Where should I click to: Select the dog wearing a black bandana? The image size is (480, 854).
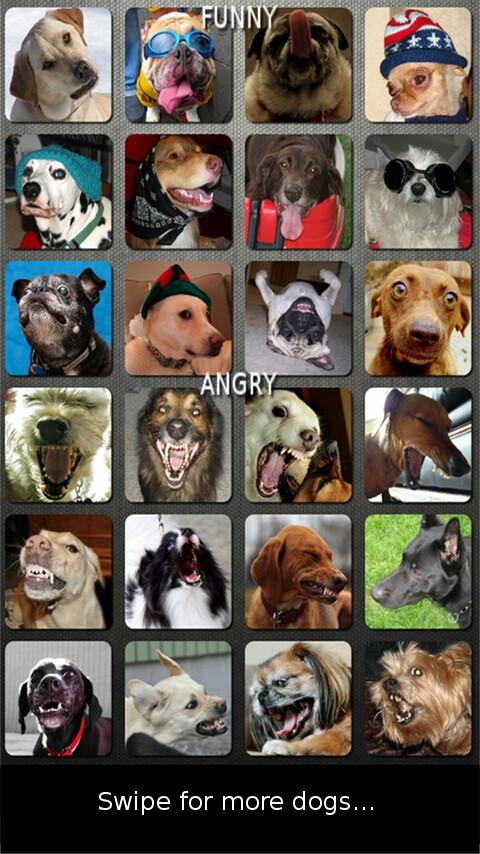(178, 192)
